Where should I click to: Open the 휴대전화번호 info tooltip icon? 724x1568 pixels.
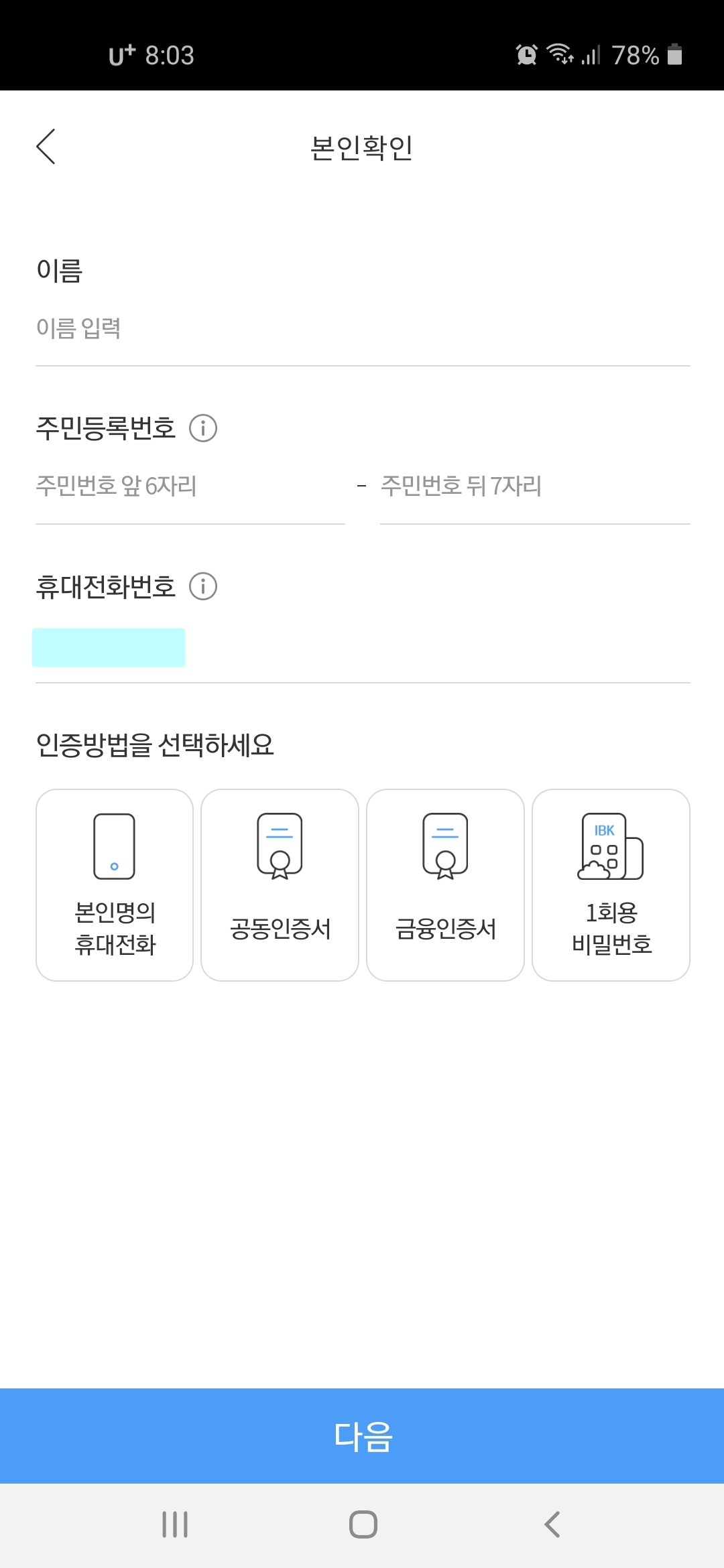[x=204, y=586]
